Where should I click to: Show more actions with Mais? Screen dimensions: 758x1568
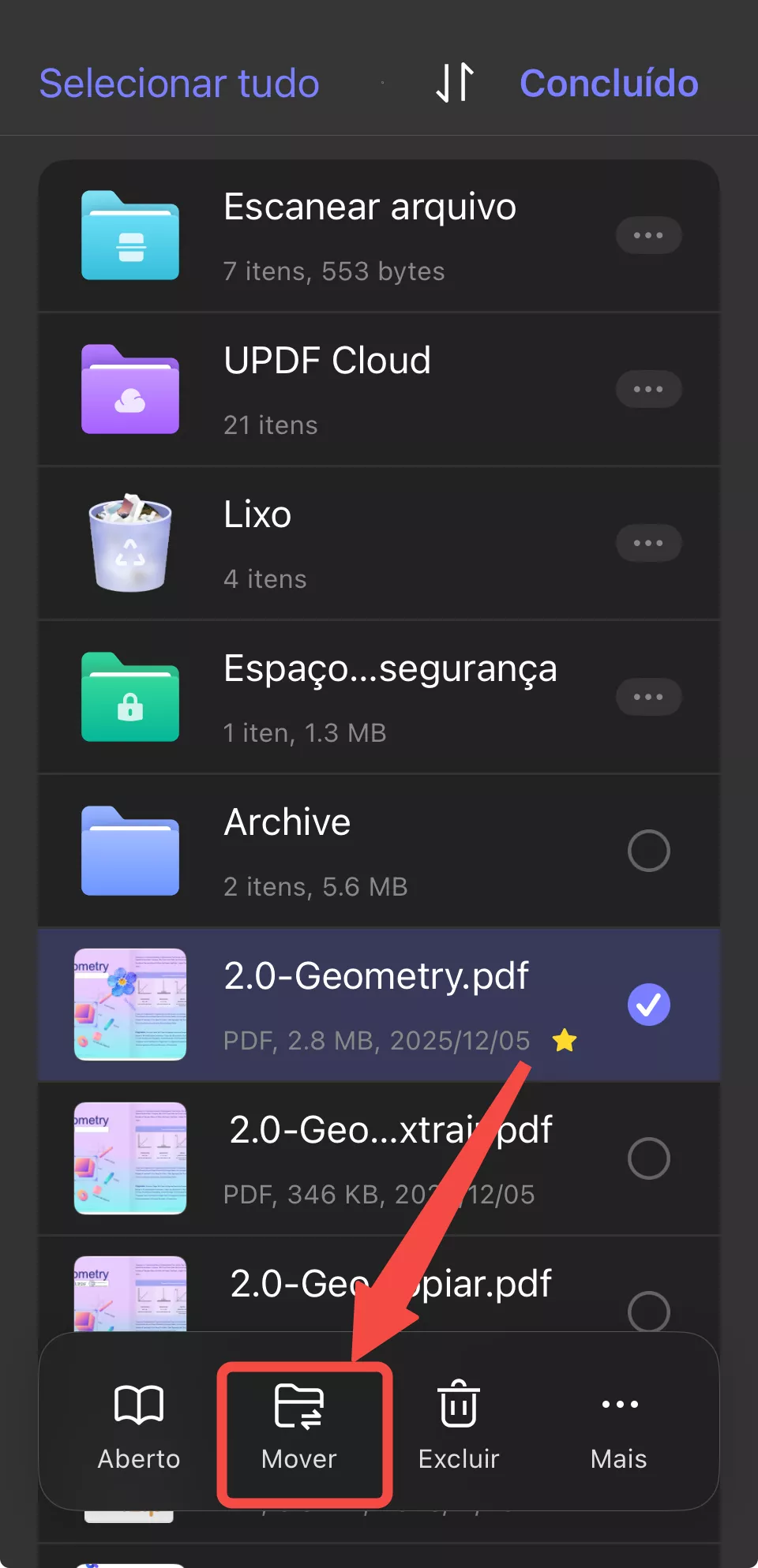click(x=619, y=1425)
